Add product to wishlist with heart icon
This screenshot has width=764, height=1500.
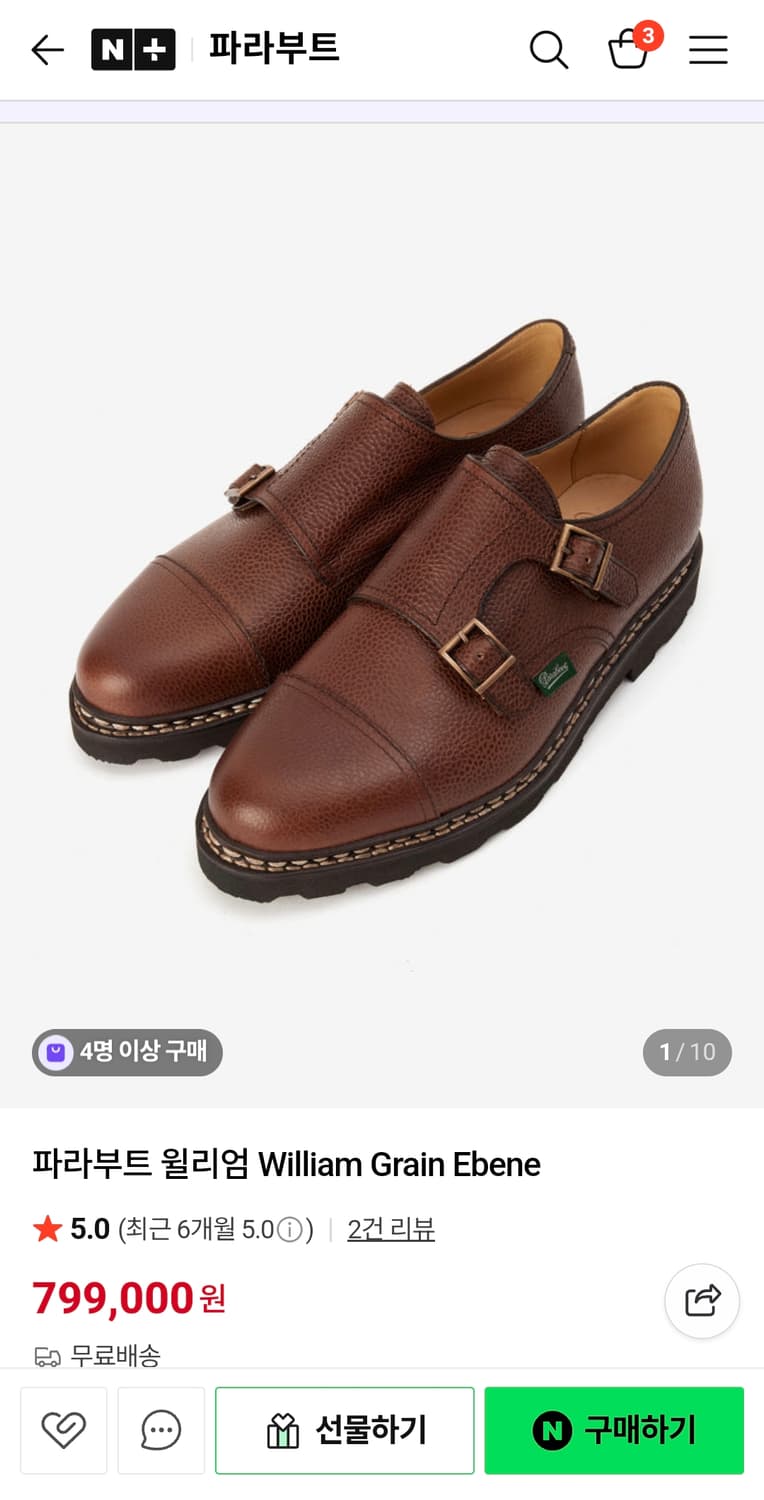pyautogui.click(x=63, y=1430)
